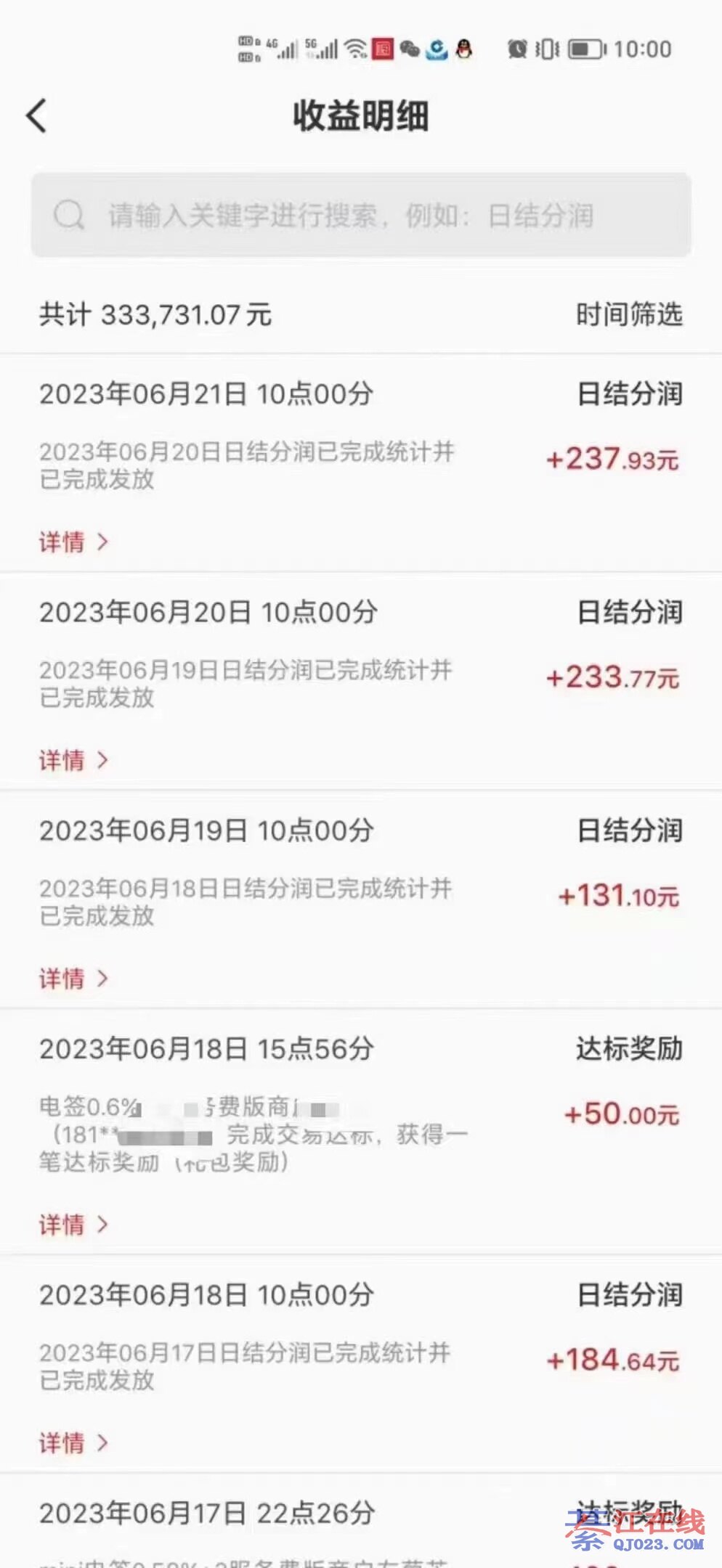Open the 时间筛选 time filter

(x=629, y=315)
